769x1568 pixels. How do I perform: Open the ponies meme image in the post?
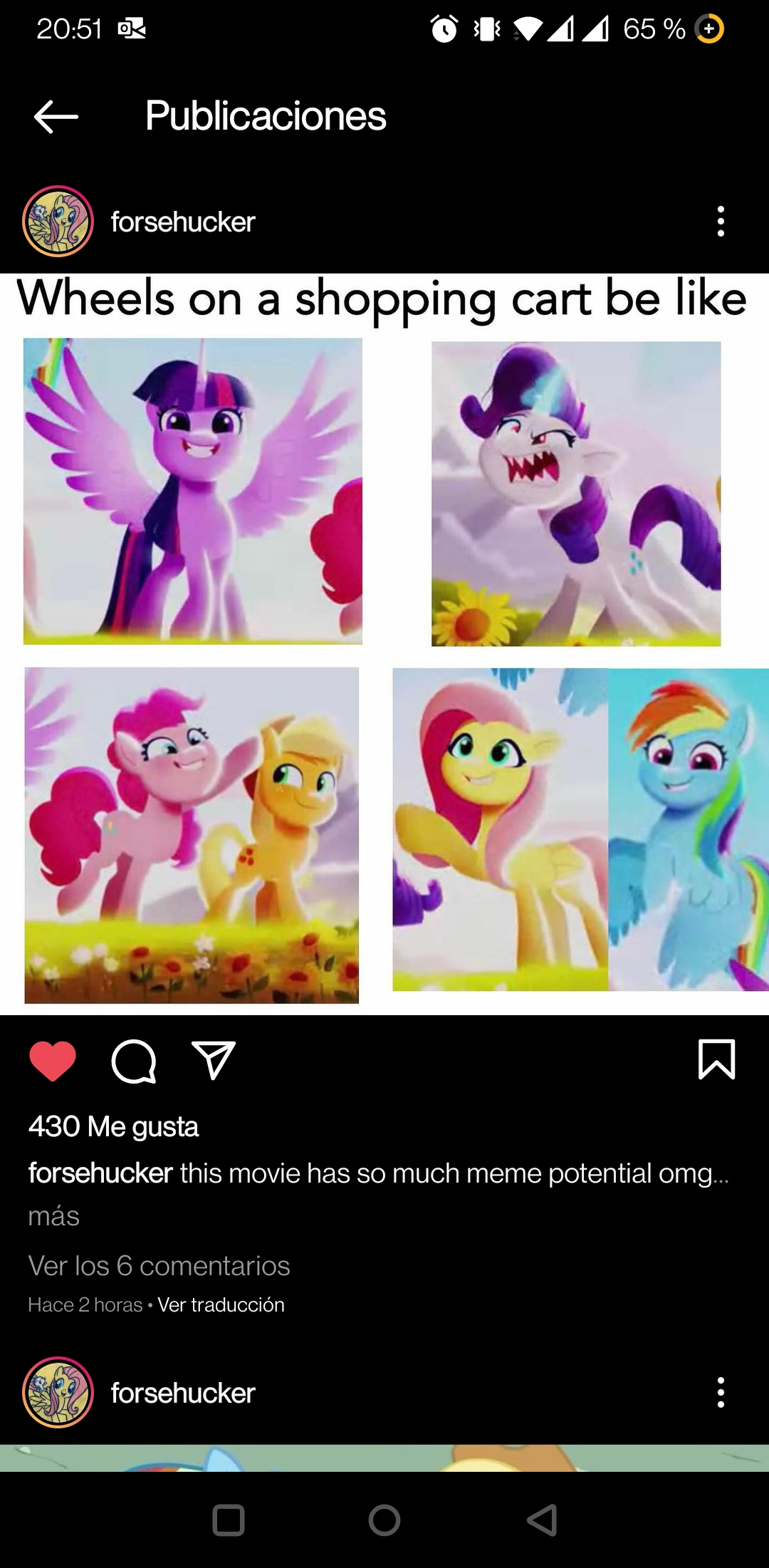pyautogui.click(x=384, y=644)
